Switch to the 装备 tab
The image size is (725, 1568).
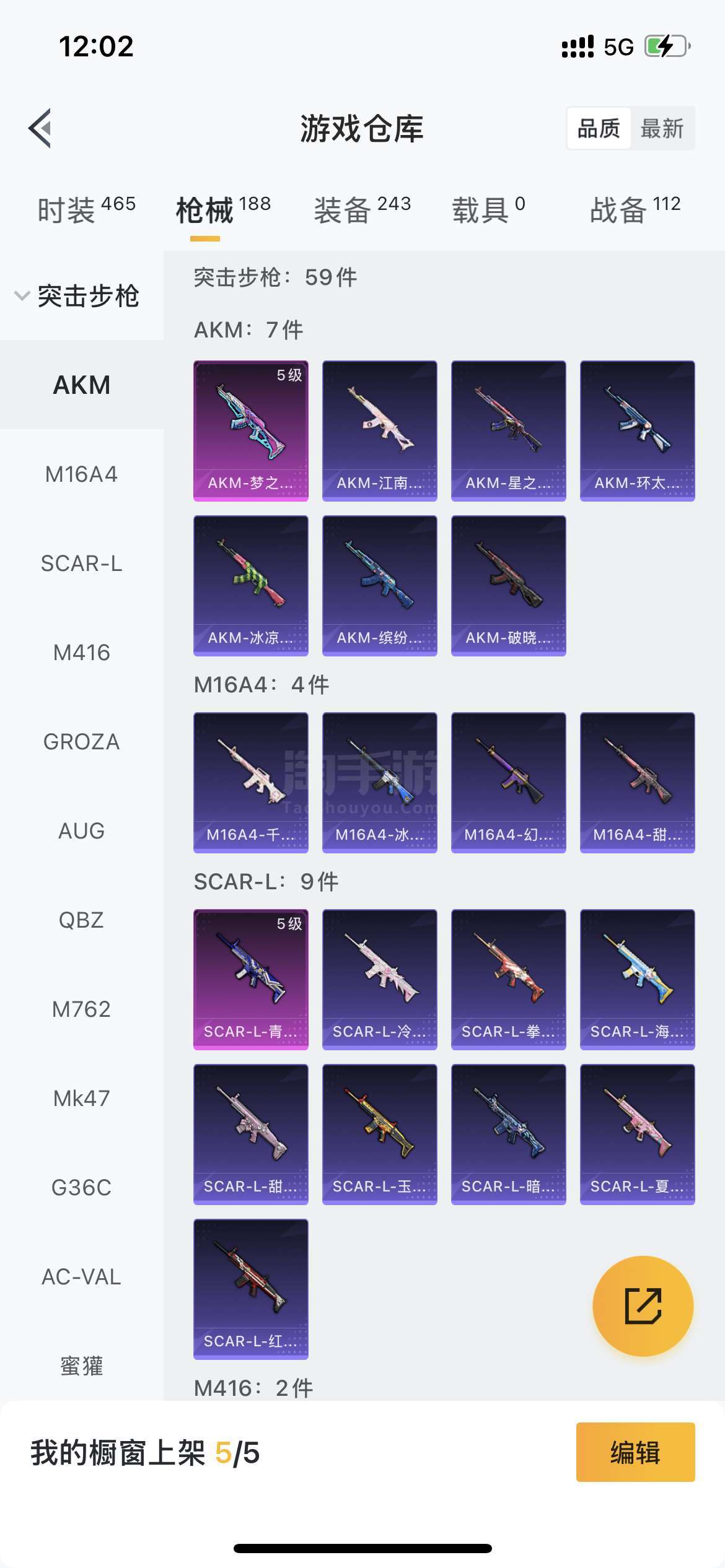point(362,209)
